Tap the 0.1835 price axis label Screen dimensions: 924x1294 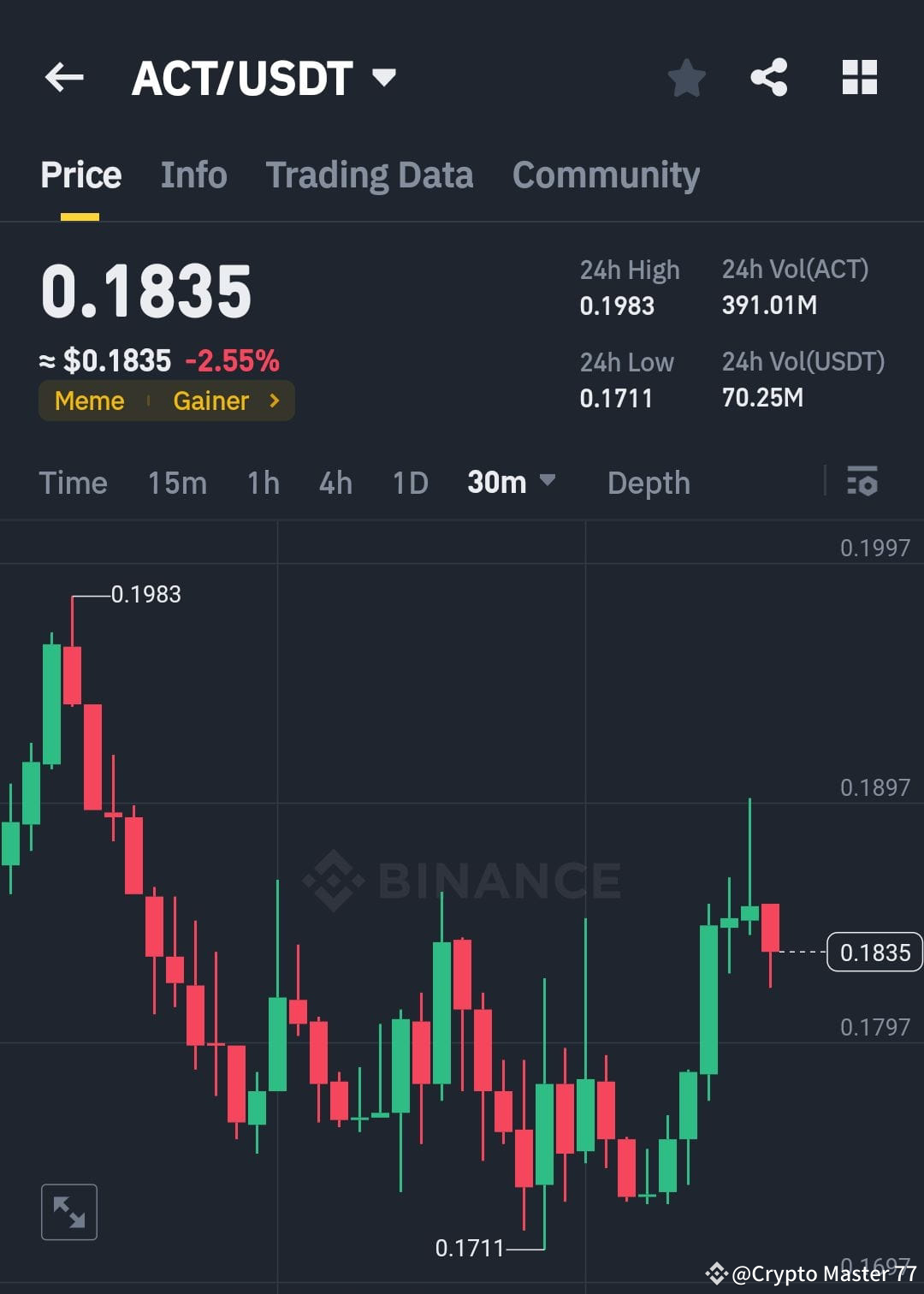(x=874, y=952)
